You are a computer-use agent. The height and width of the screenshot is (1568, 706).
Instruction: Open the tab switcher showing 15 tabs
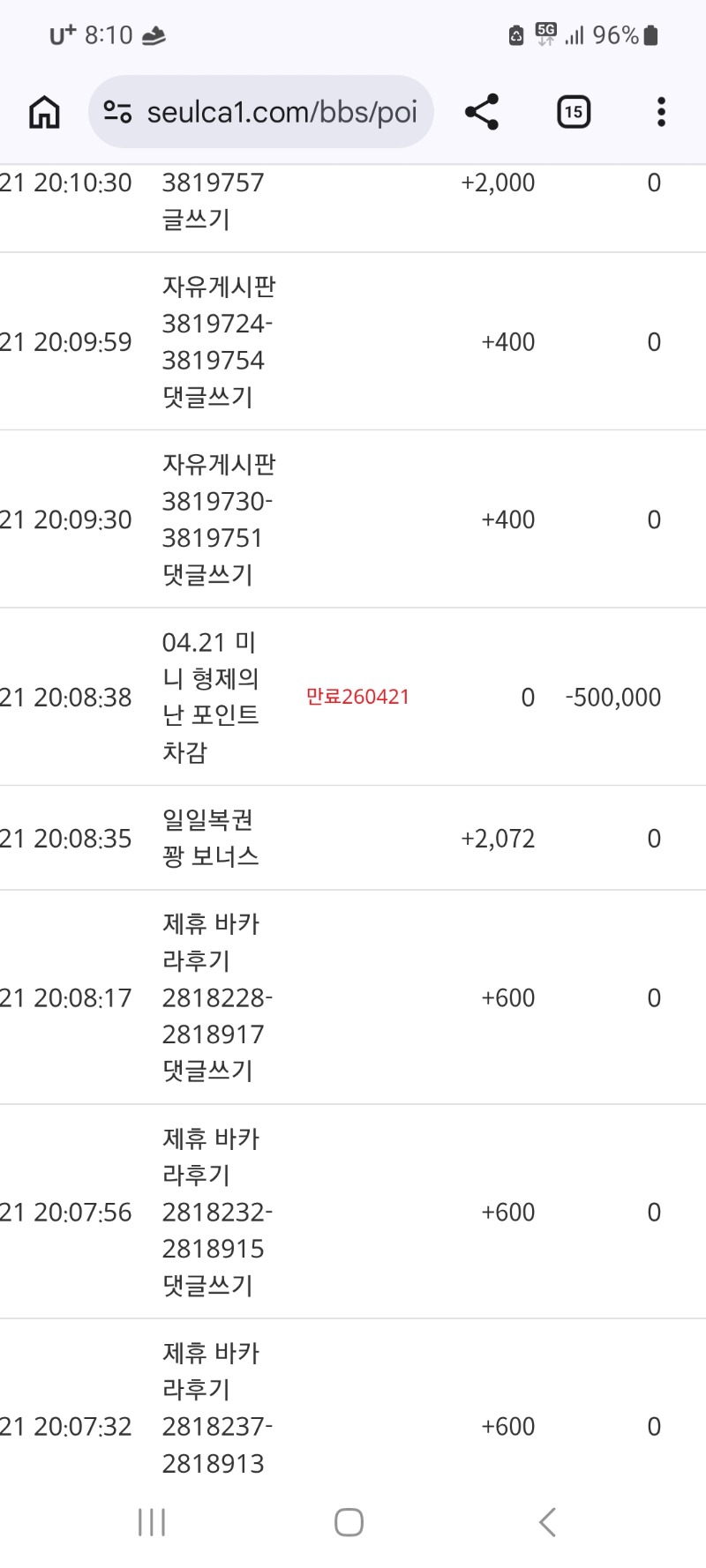(574, 112)
